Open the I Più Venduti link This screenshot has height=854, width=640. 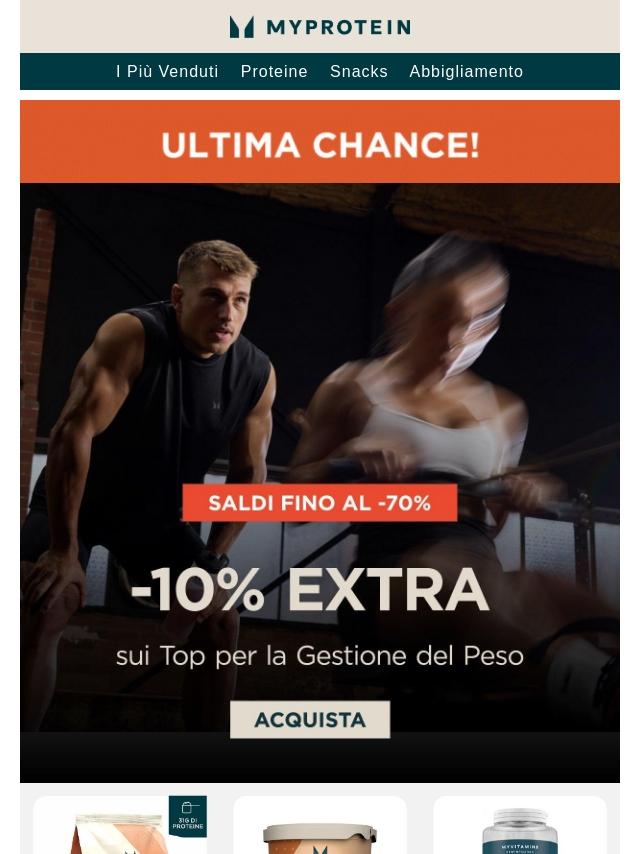pyautogui.click(x=167, y=72)
